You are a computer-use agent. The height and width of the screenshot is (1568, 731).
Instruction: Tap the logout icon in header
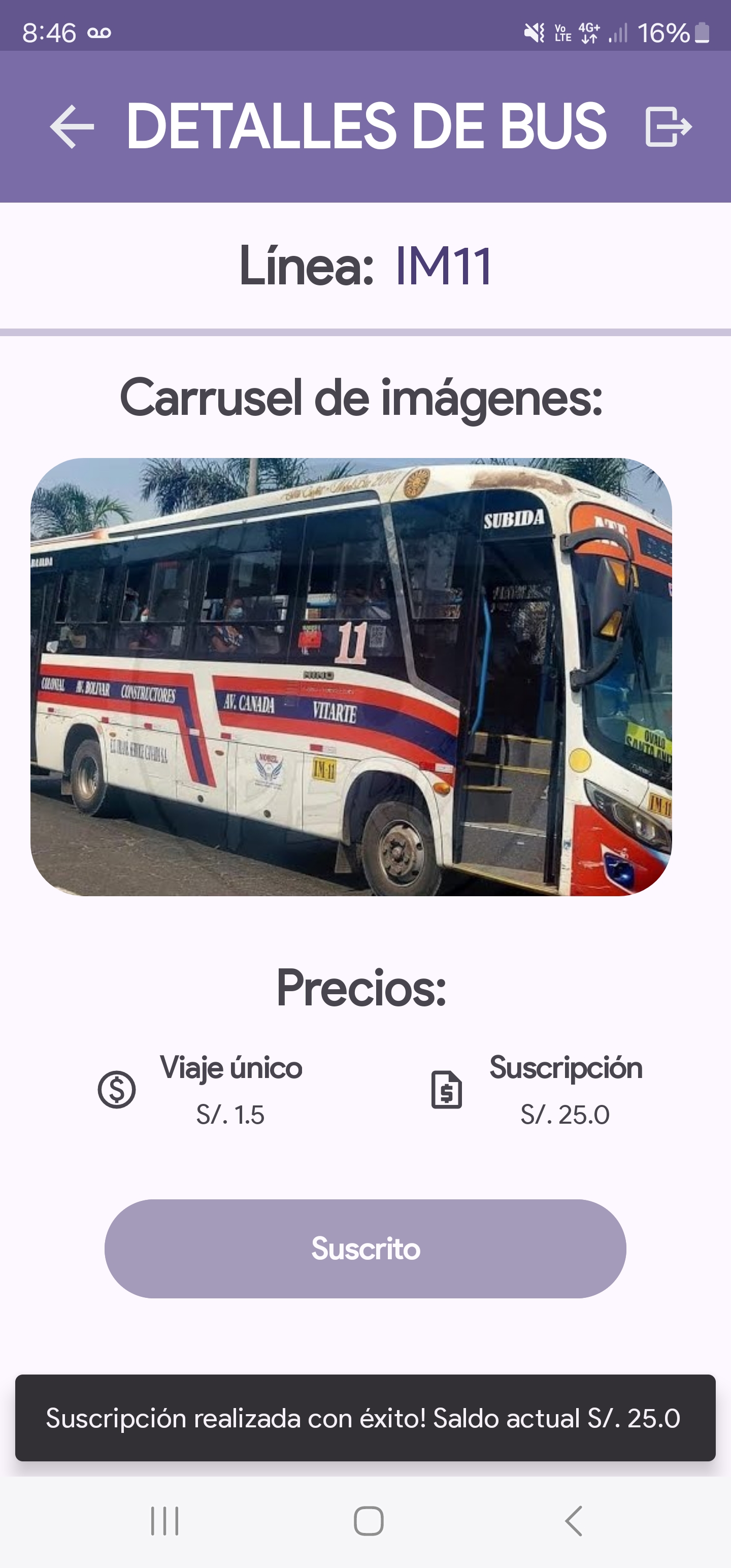669,126
